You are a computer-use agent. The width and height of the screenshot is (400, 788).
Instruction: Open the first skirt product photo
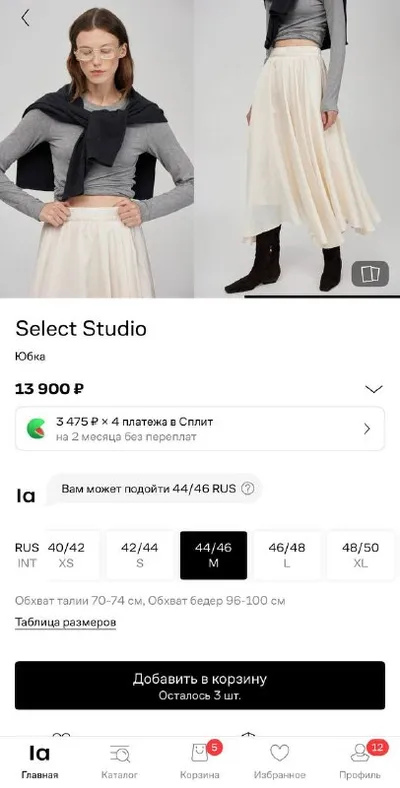[x=96, y=149]
